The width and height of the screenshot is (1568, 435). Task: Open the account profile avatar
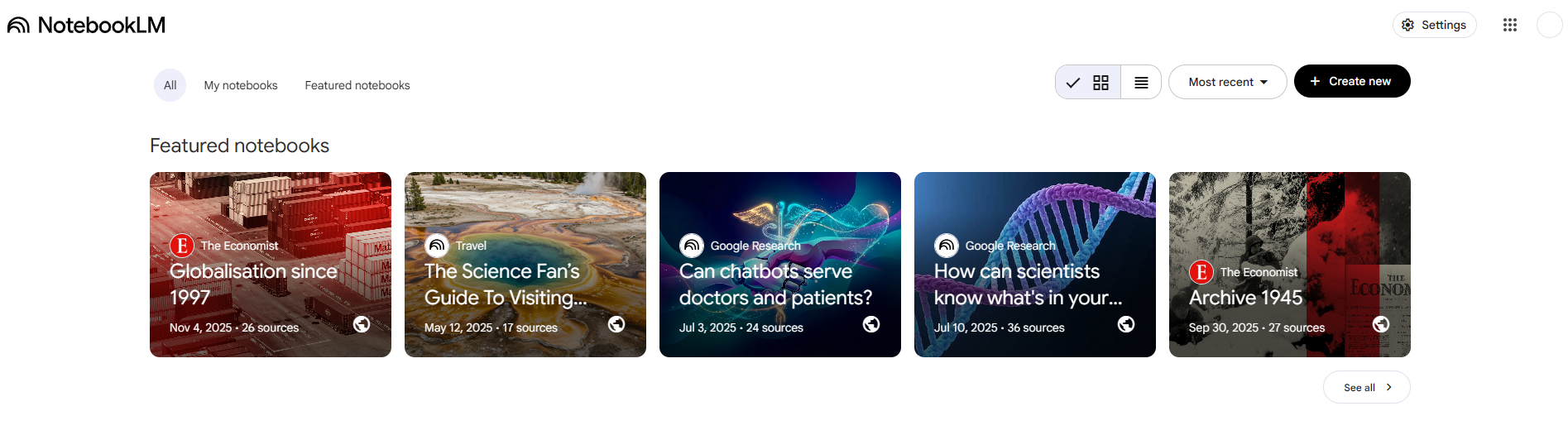pos(1549,25)
